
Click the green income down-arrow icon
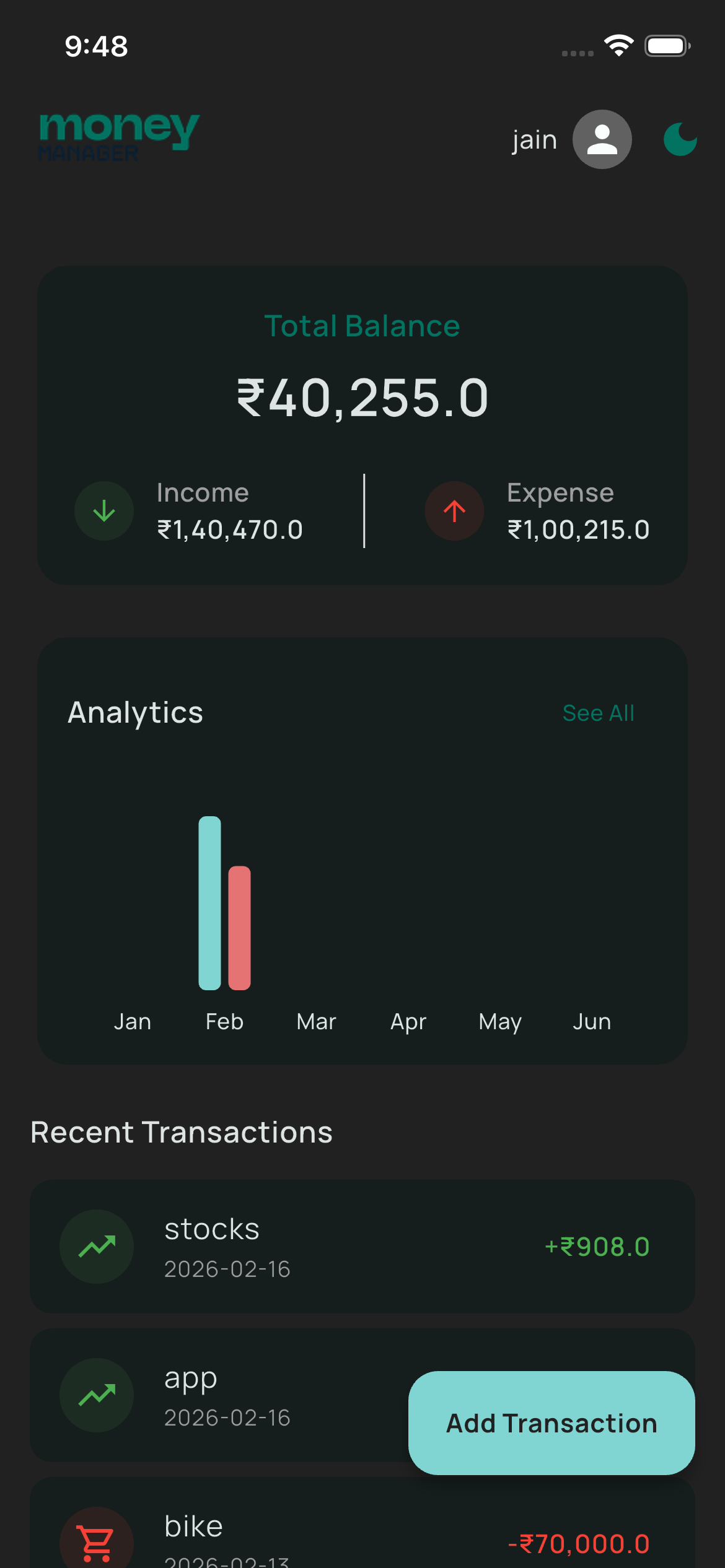[x=103, y=510]
